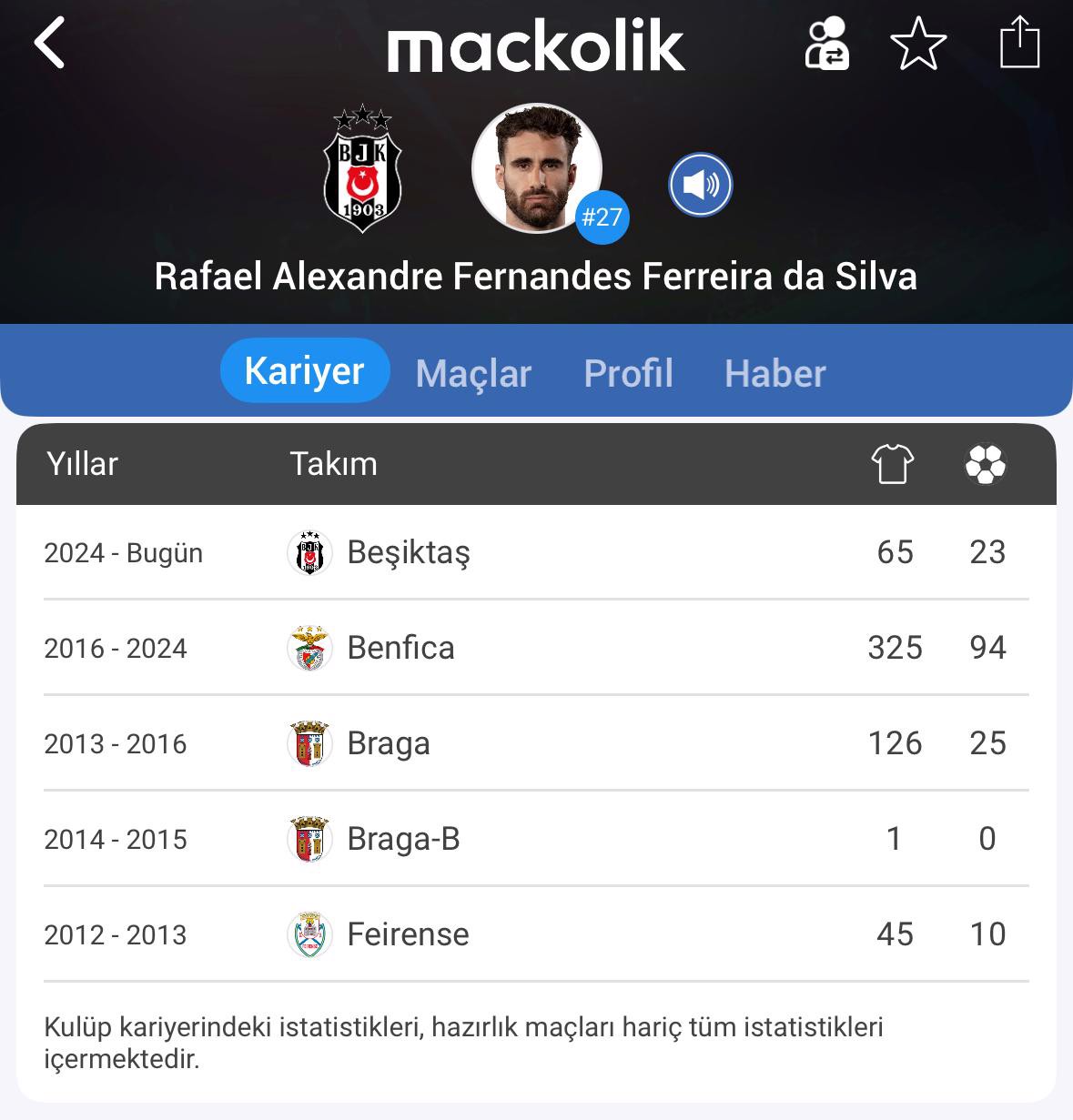Switch to the Profil tab
The height and width of the screenshot is (1120, 1073).
pyautogui.click(x=628, y=373)
